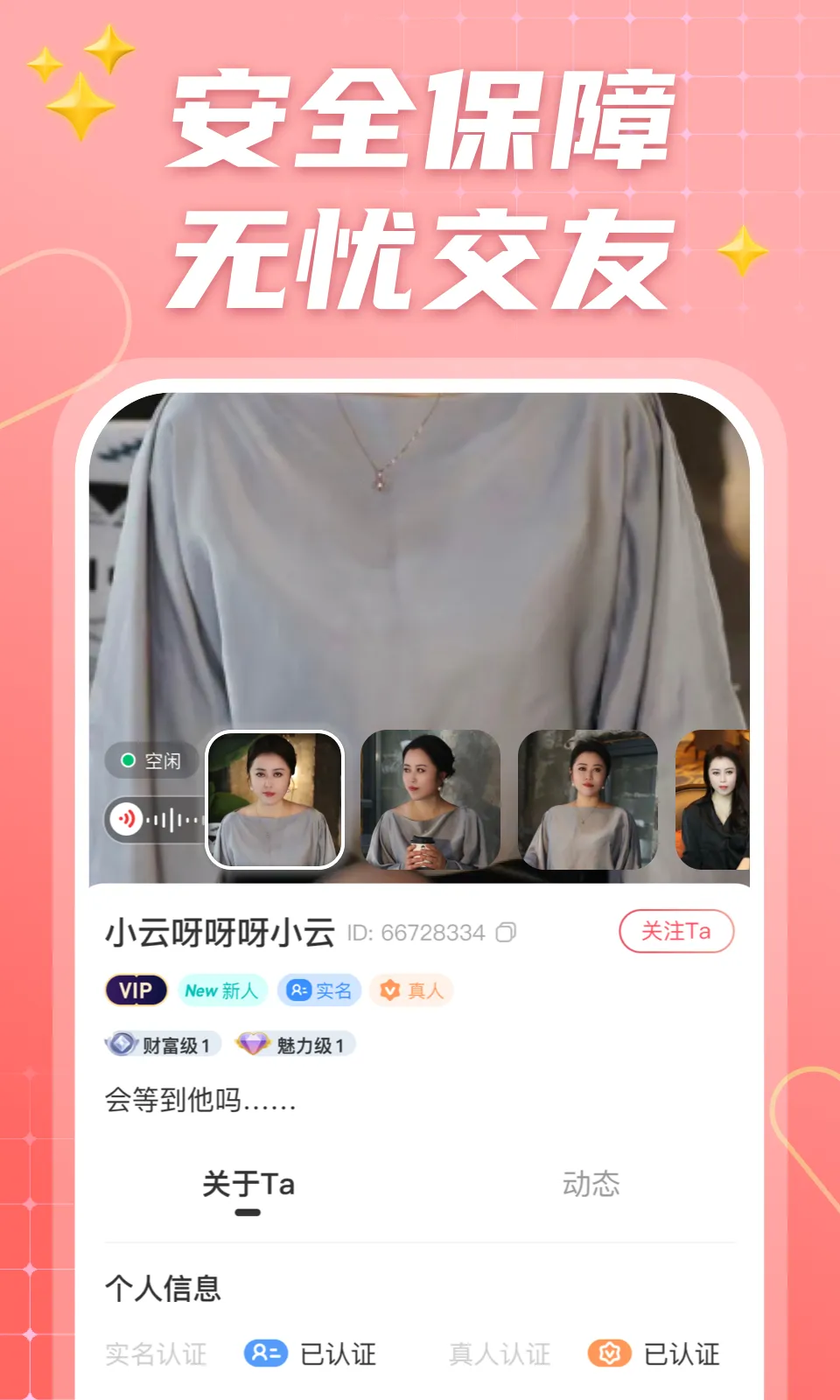The width and height of the screenshot is (840, 1400).
Task: Open the photo of her holding a coffee cup
Action: pos(430,798)
